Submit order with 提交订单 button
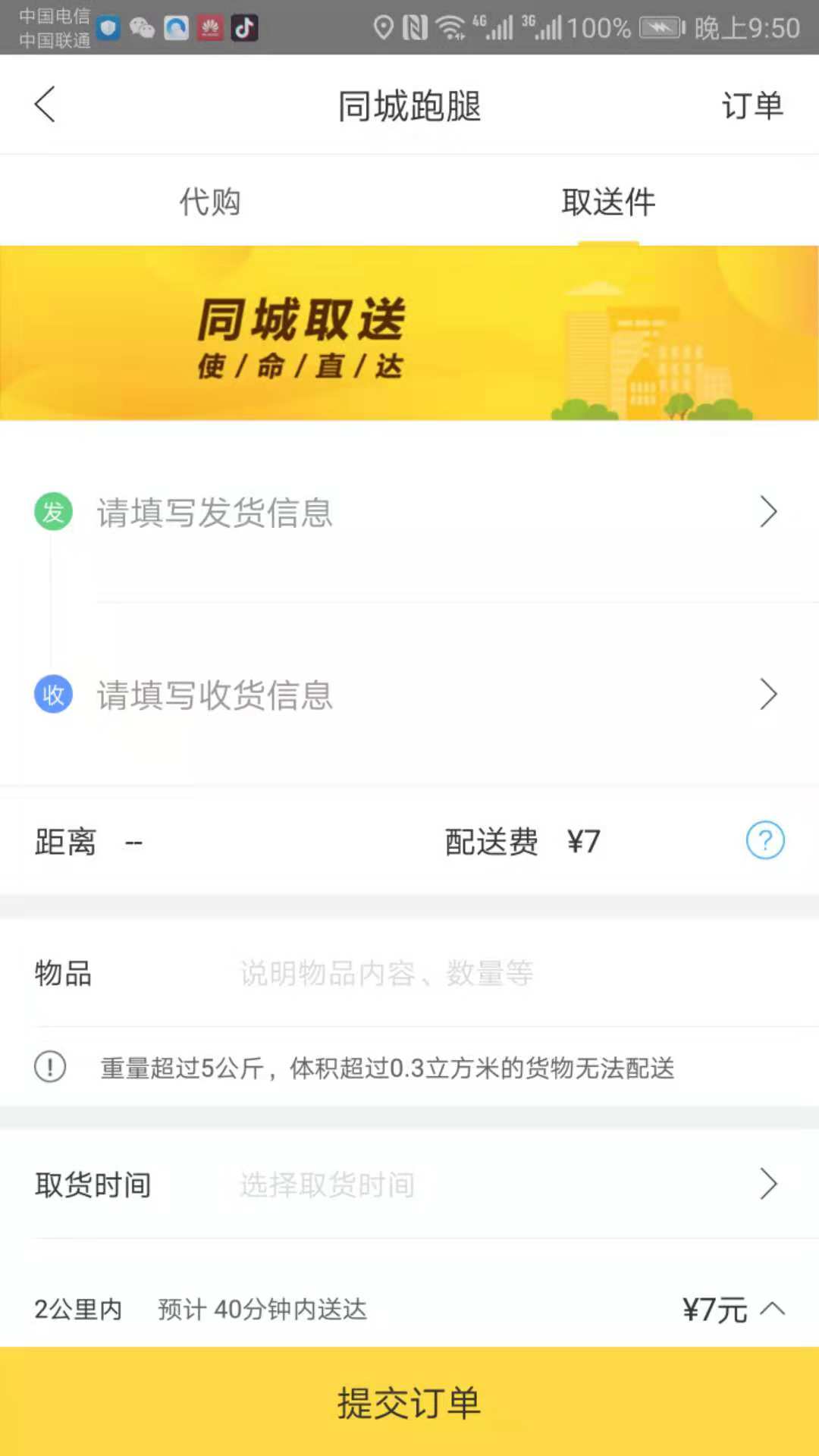This screenshot has width=819, height=1456. pos(409,1402)
